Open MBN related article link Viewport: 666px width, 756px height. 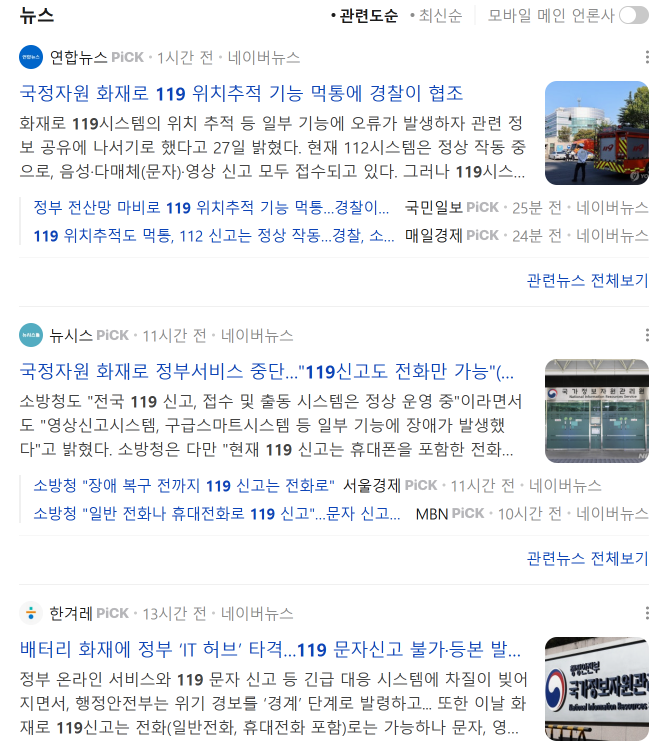coord(217,514)
